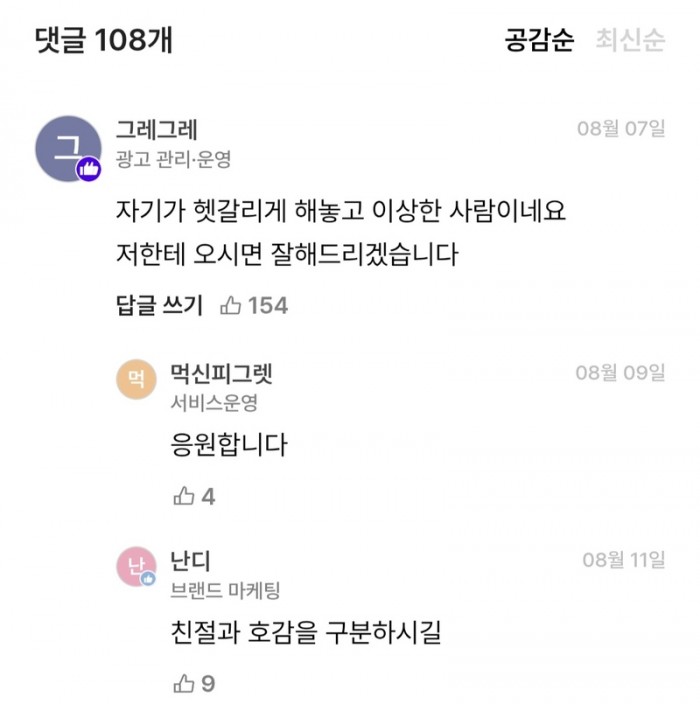Tap 답글 쓰기 under 그레그레's comment

pyautogui.click(x=159, y=306)
